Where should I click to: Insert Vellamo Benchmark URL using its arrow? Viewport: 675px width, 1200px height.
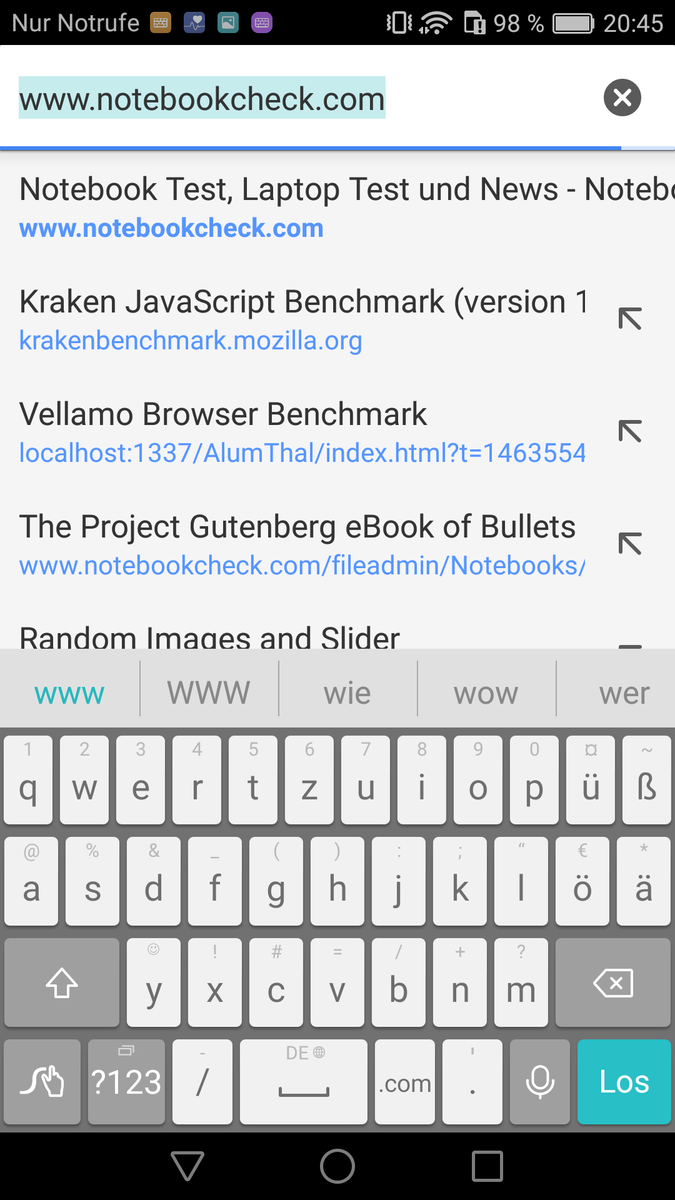point(630,431)
